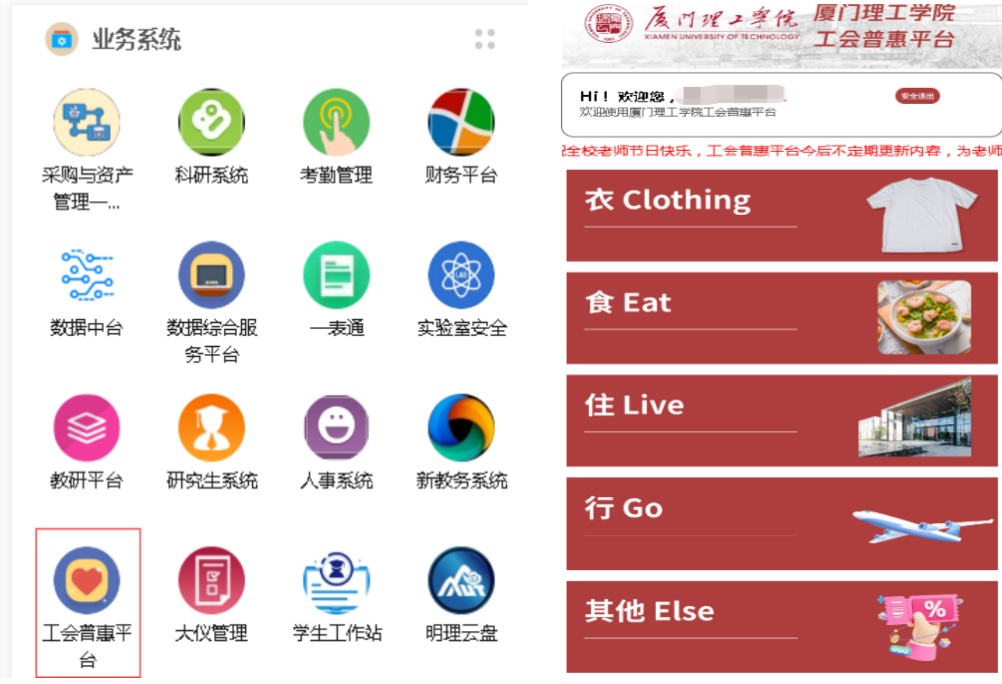
Task: Open 财务平台
Action: 461,123
